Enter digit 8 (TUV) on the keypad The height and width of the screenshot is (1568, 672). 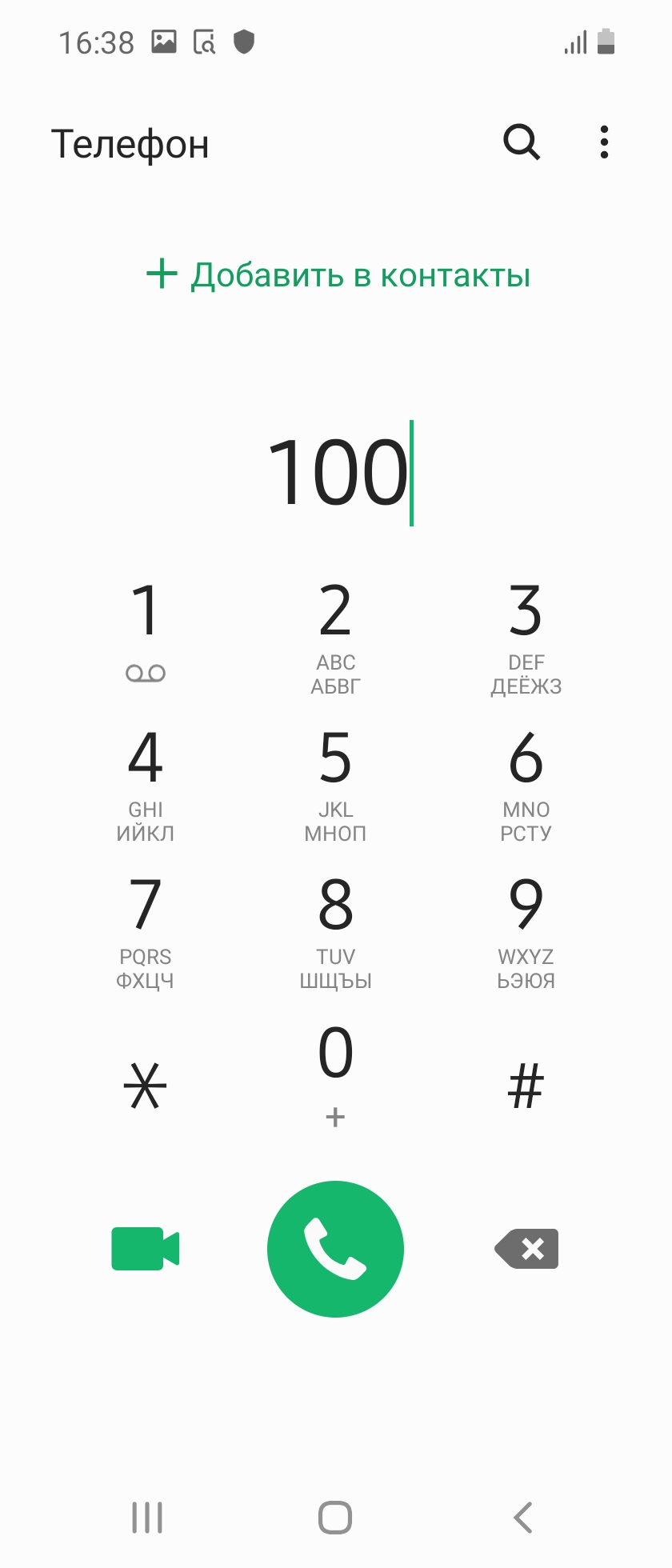click(335, 928)
